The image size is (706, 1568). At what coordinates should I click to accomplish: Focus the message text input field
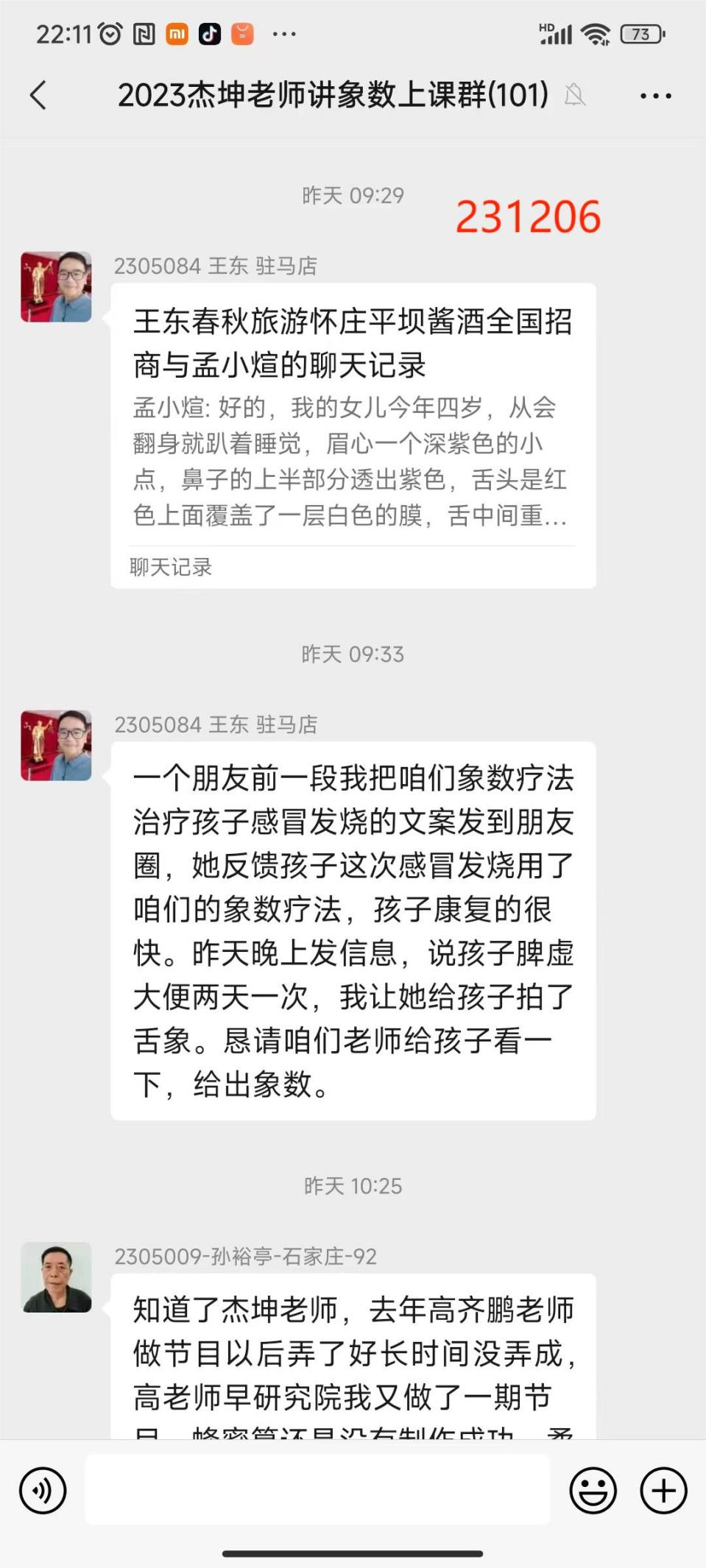317,1489
